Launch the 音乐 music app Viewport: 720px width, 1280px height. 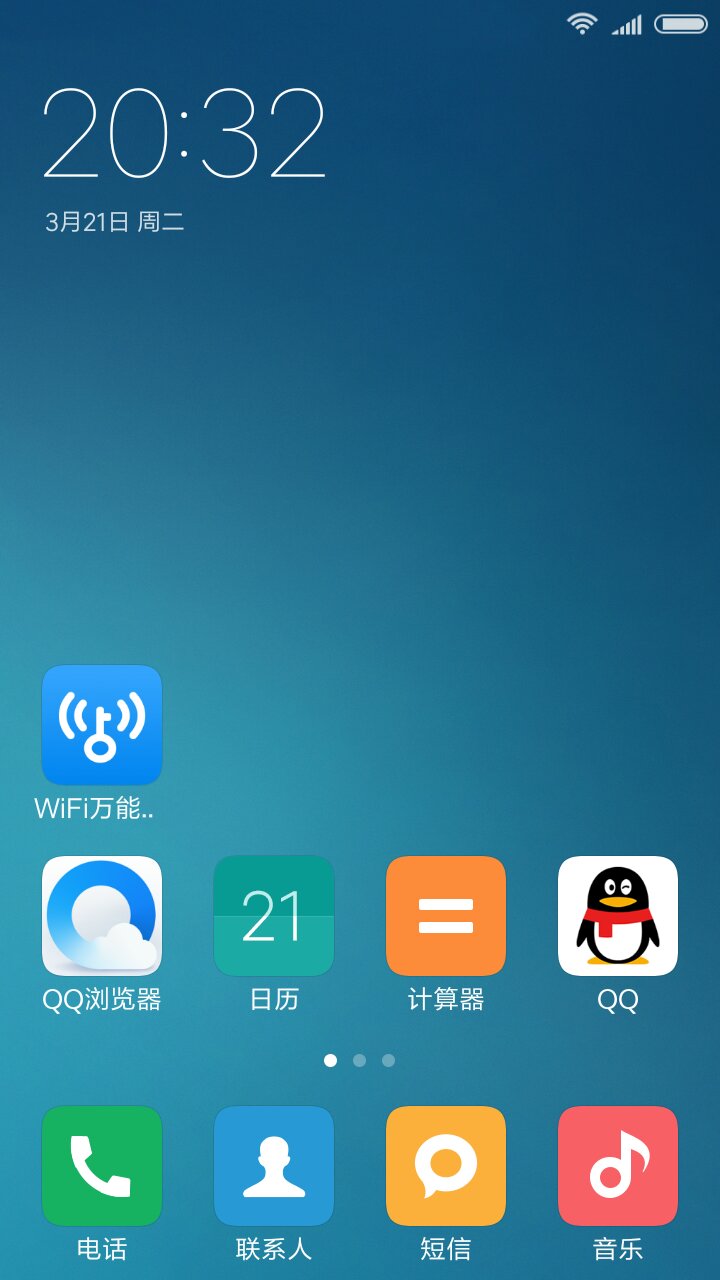pos(618,1166)
